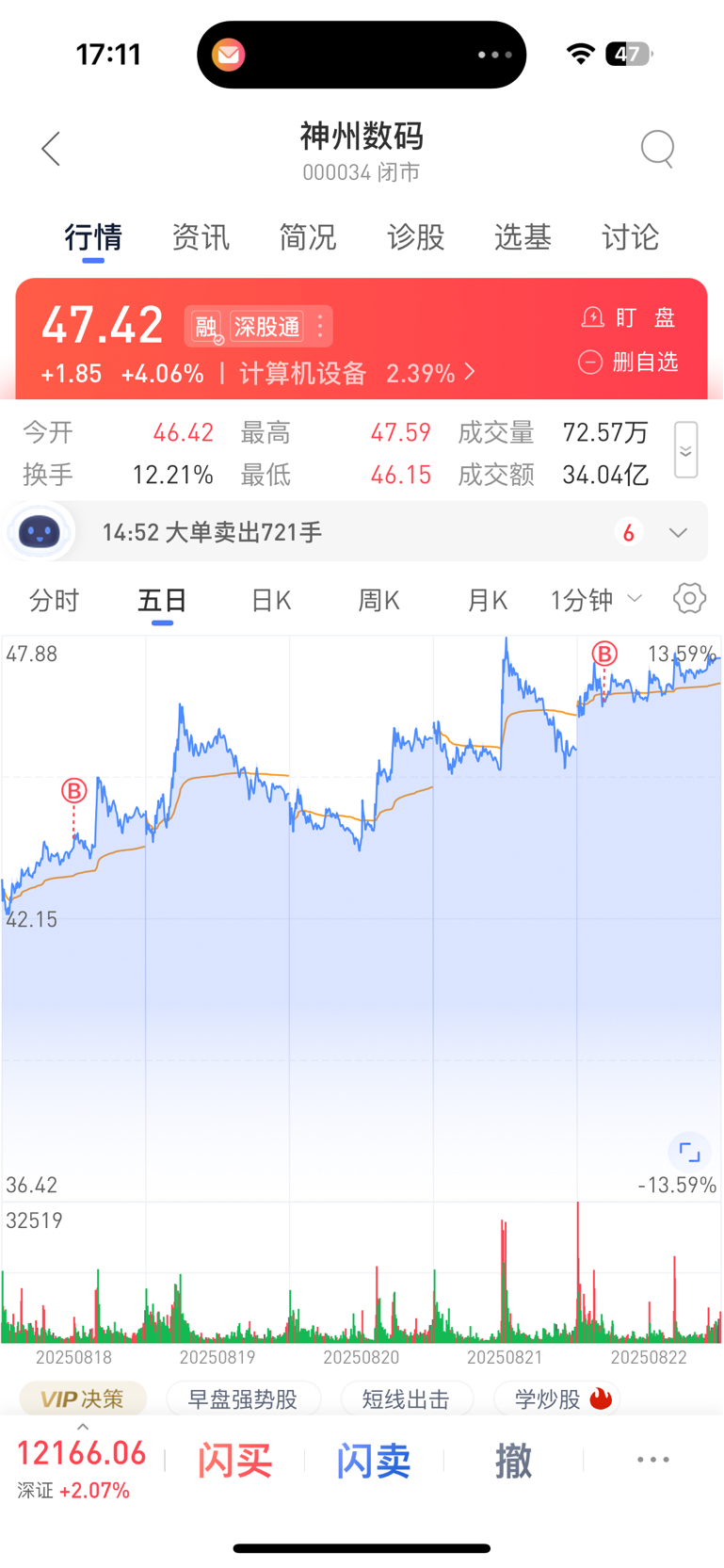The height and width of the screenshot is (1568, 724).
Task: Tap the 闪买 quick buy button
Action: pos(234,1462)
